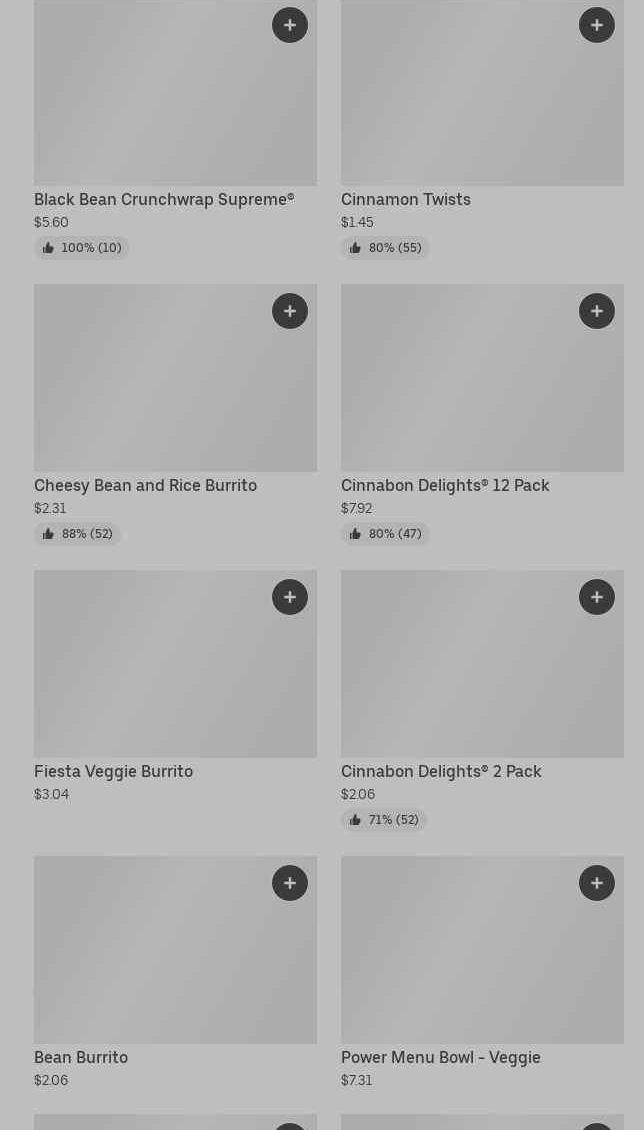Add Power Menu Bowl - Veggie to cart
The width and height of the screenshot is (644, 1130).
[x=597, y=883]
